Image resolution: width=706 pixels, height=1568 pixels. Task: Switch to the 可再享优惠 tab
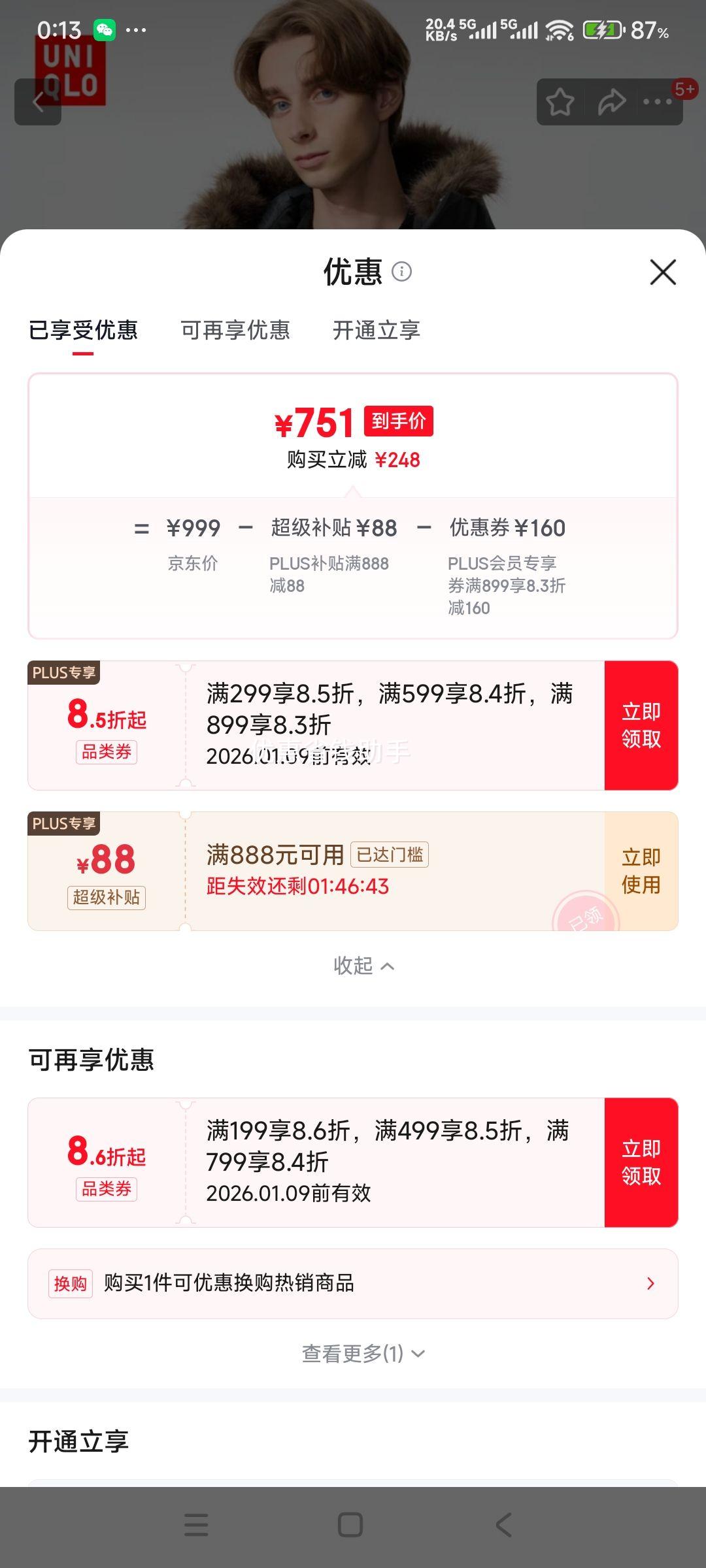click(x=234, y=331)
